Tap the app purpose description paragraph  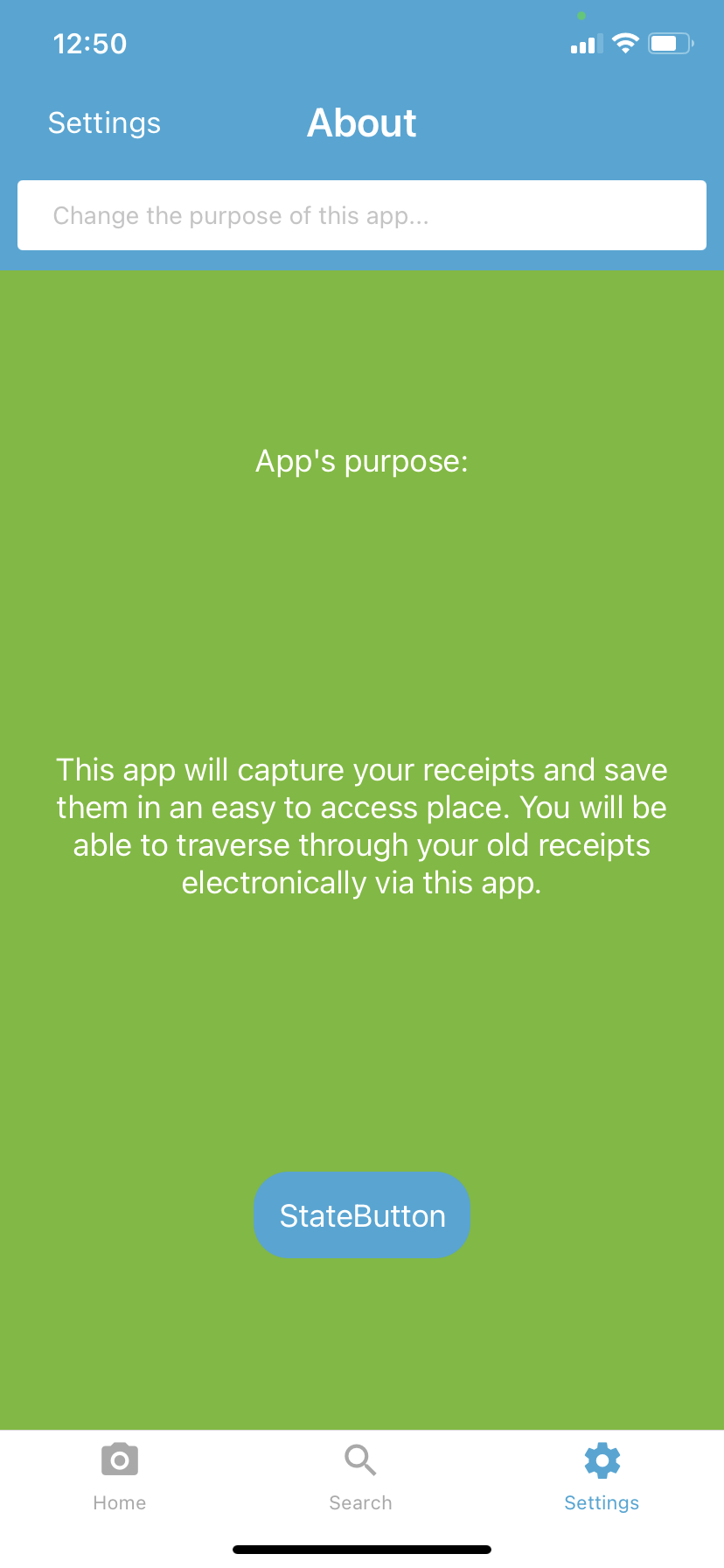click(361, 825)
